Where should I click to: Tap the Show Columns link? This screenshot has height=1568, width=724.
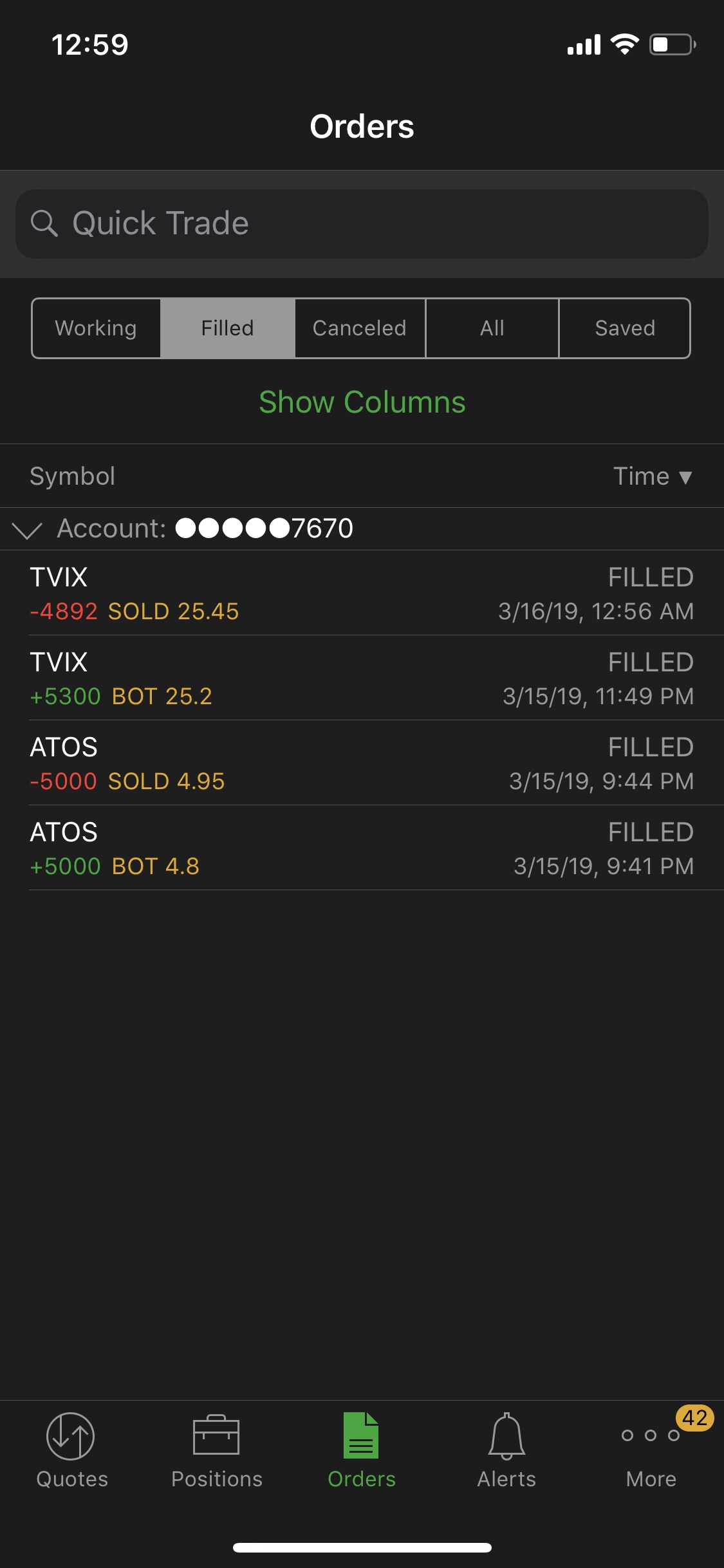point(362,402)
